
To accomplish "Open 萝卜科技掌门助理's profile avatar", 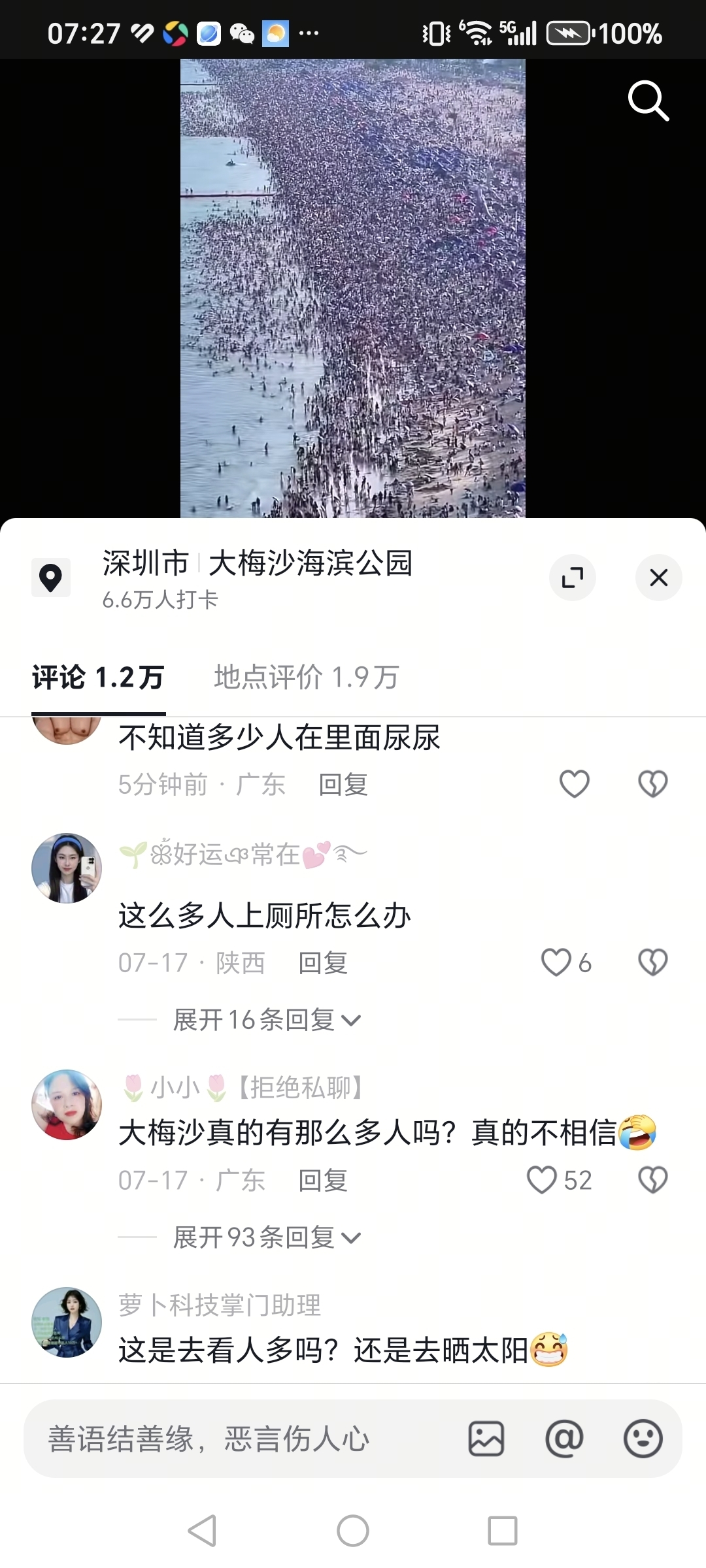I will pos(67,1322).
